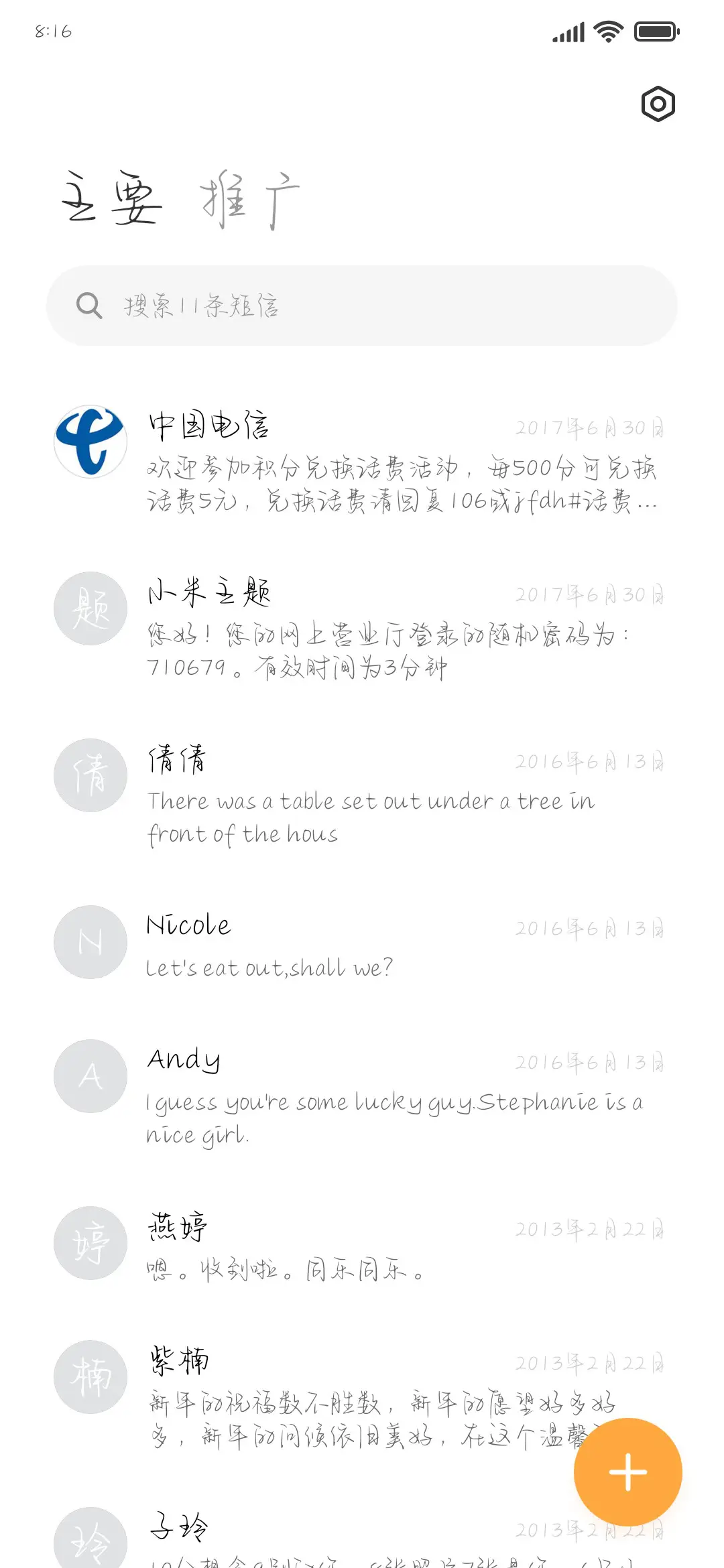This screenshot has width=724, height=1568.
Task: Open the Messages settings gear icon
Action: pos(657,103)
